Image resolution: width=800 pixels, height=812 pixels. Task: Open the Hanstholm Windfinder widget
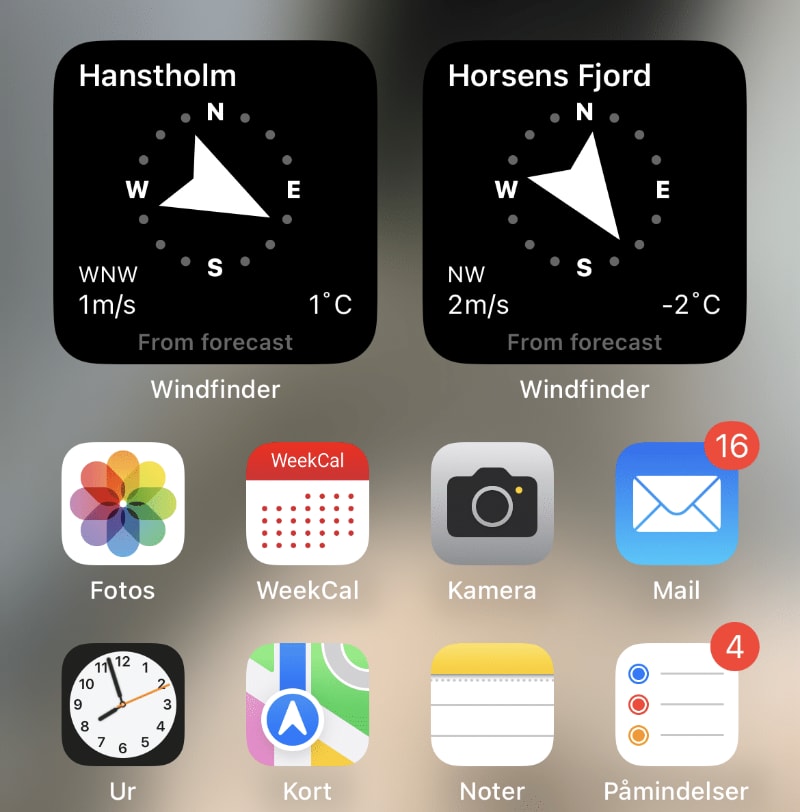[215, 203]
